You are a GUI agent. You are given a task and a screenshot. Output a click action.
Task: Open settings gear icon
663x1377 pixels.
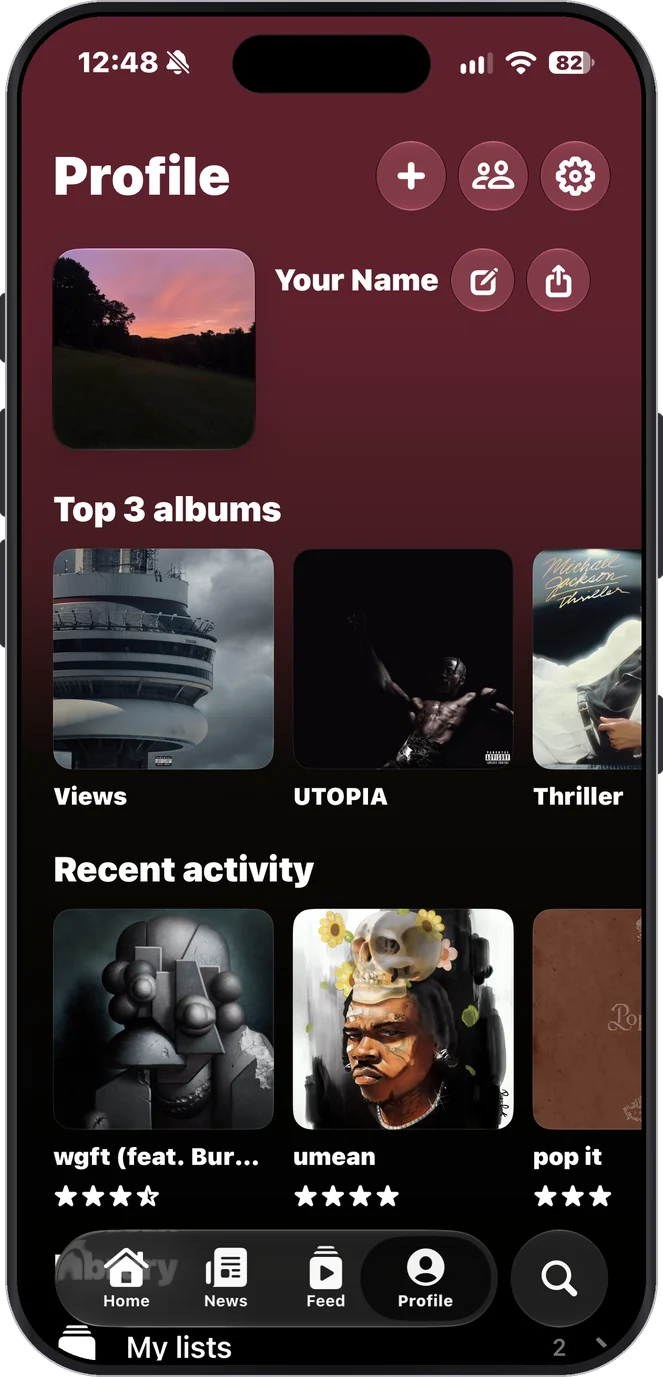coord(575,176)
